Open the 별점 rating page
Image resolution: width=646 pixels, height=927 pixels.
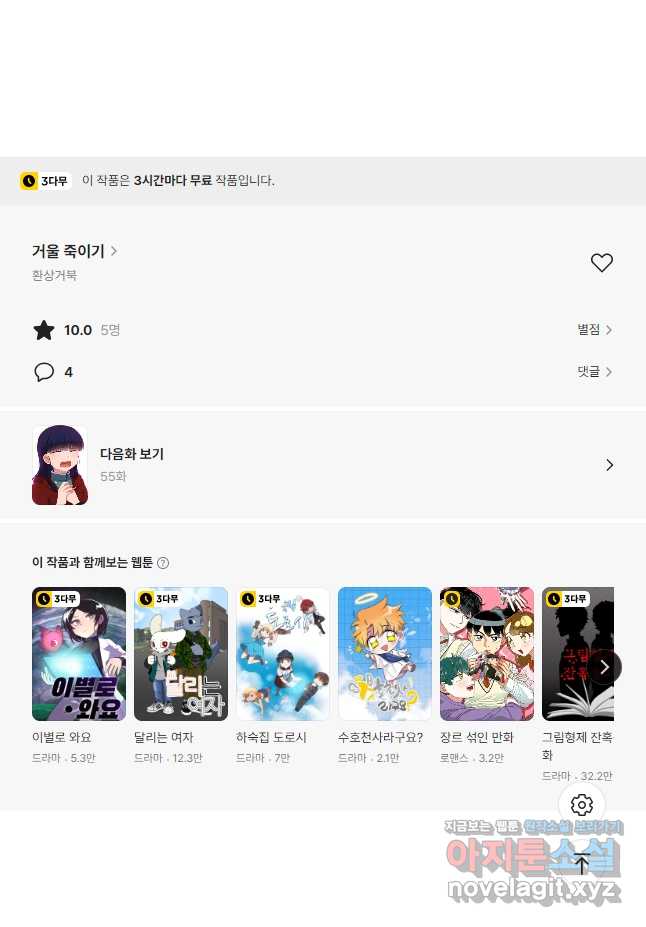[594, 330]
